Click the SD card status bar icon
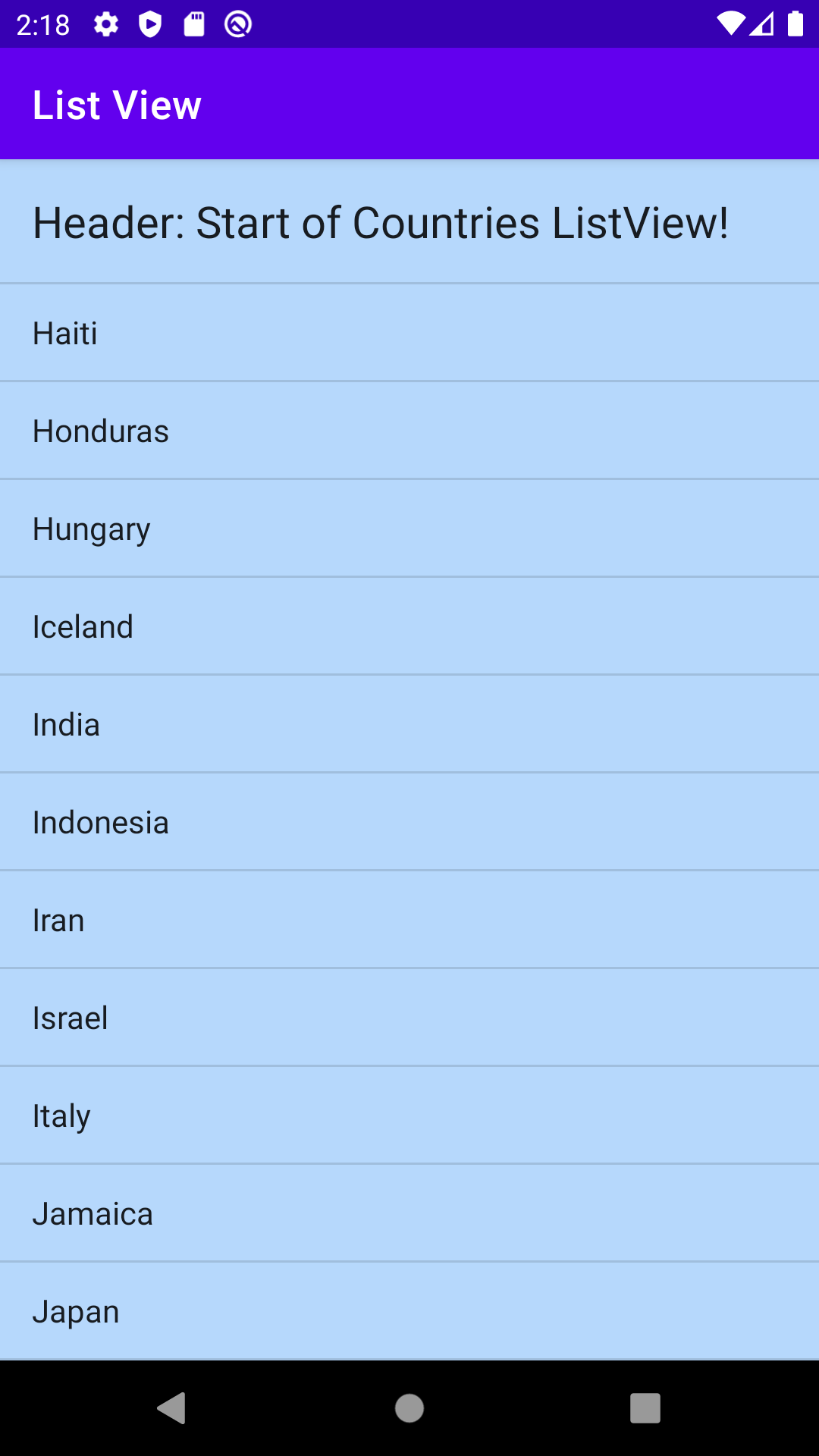Image resolution: width=819 pixels, height=1456 pixels. tap(193, 25)
